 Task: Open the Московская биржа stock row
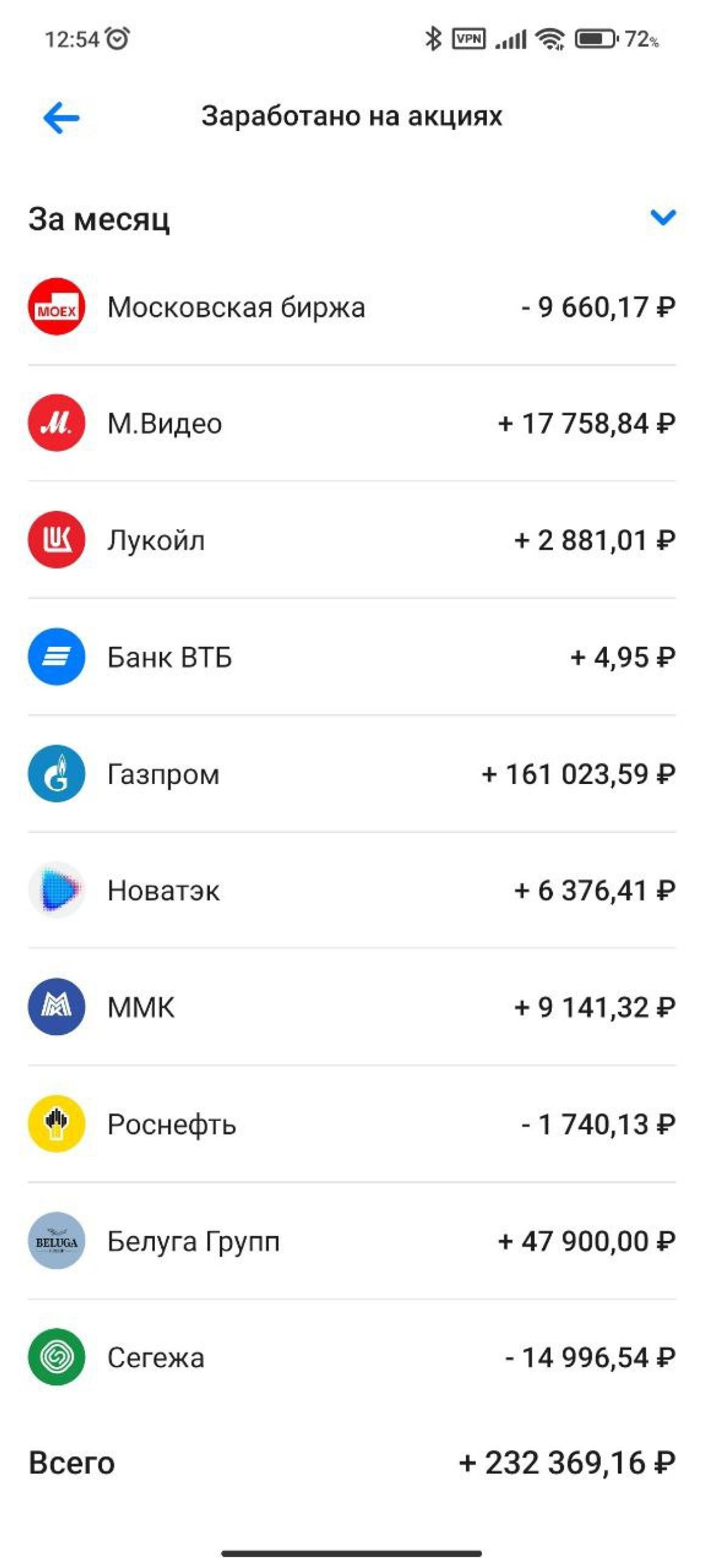351,307
